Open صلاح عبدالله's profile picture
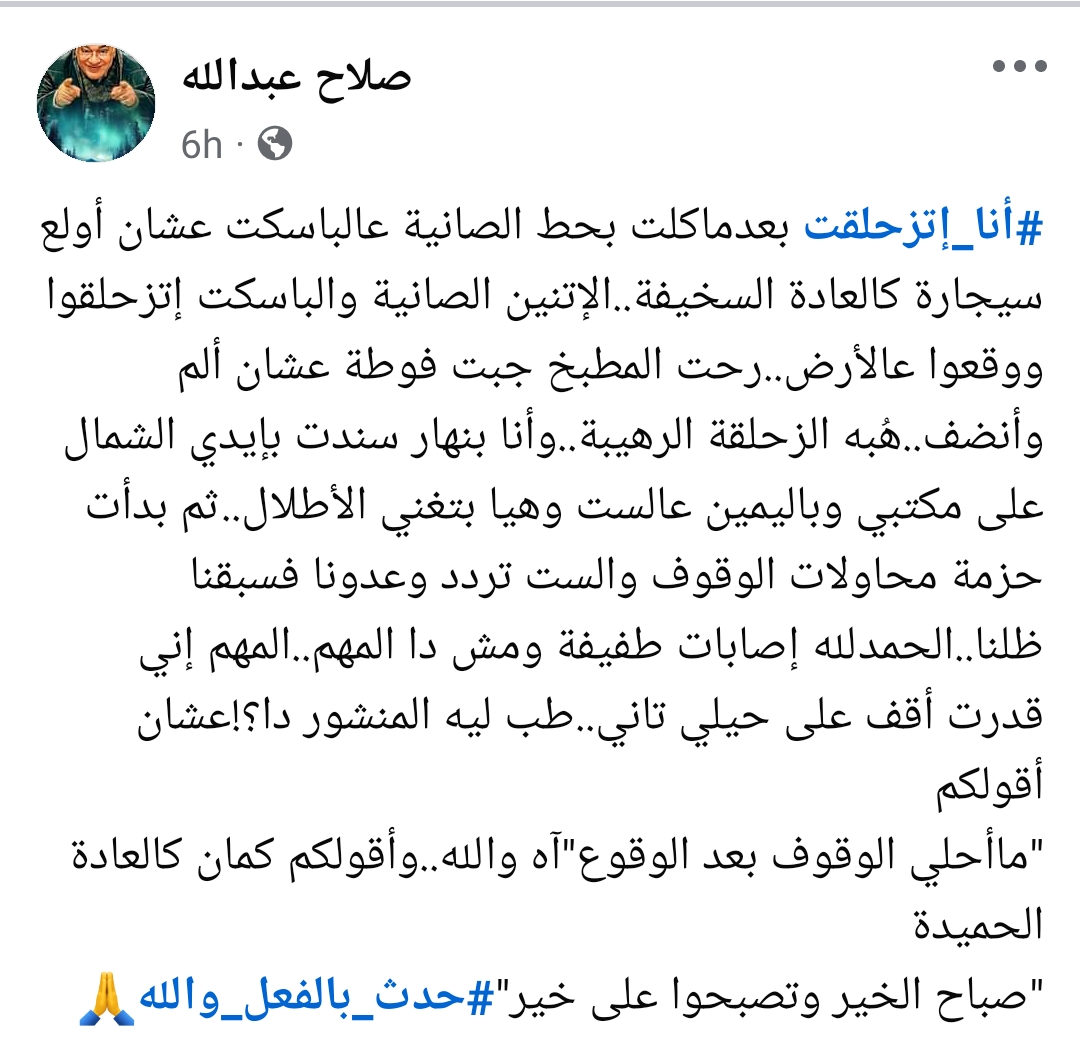This screenshot has height=1051, width=1080. click(97, 103)
